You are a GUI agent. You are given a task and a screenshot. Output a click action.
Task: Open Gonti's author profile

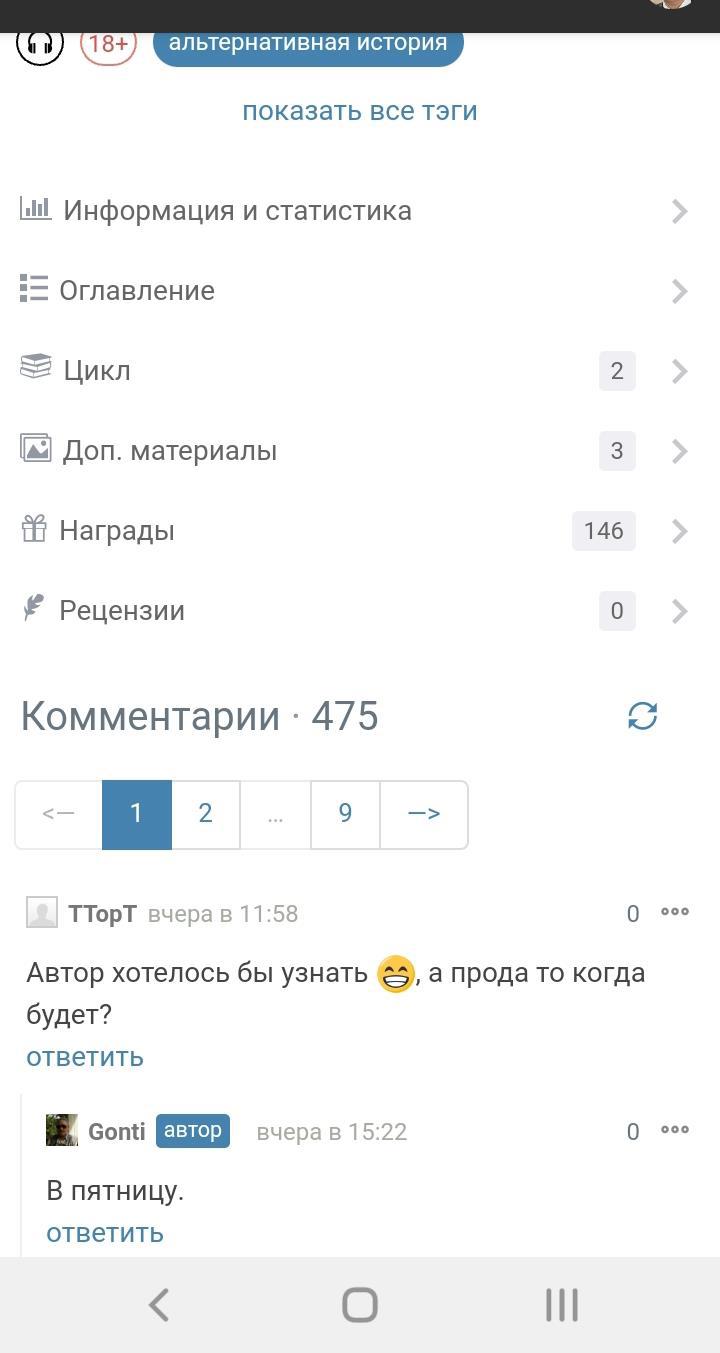point(116,1131)
